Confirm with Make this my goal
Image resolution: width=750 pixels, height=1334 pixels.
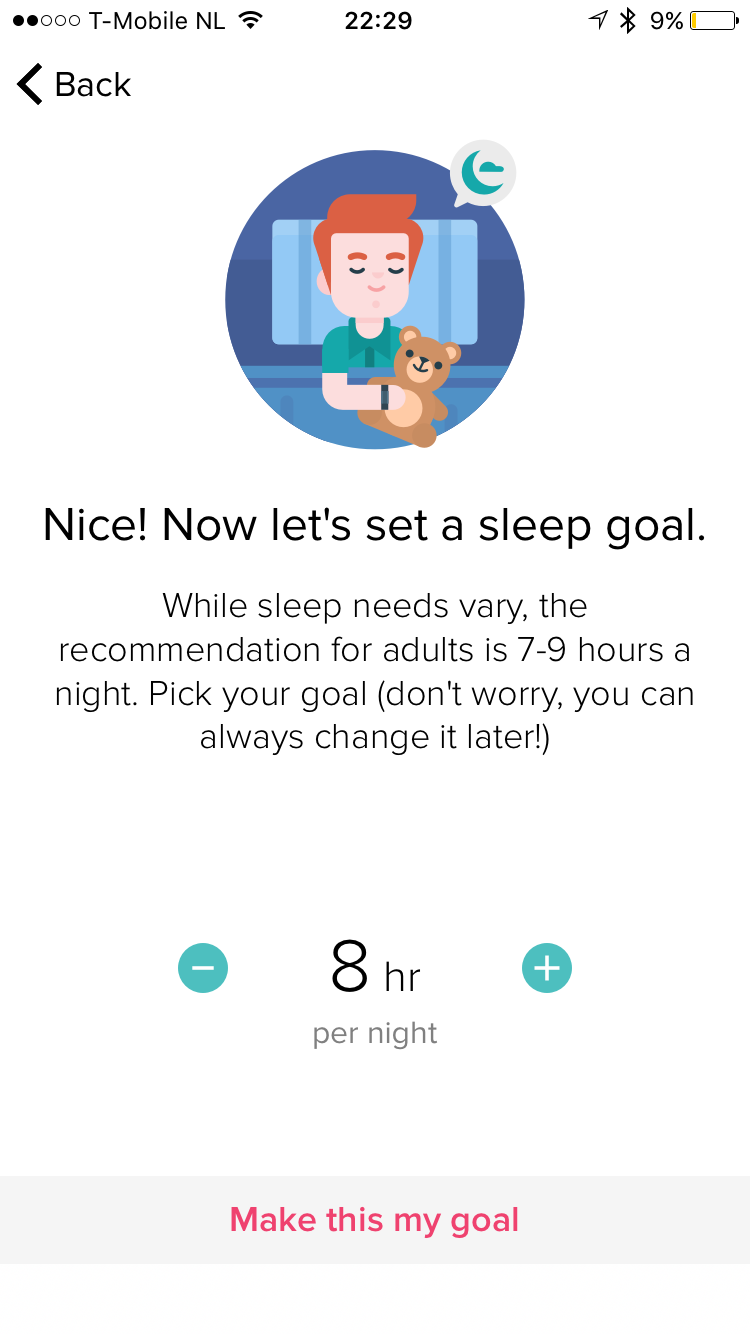pyautogui.click(x=375, y=1220)
